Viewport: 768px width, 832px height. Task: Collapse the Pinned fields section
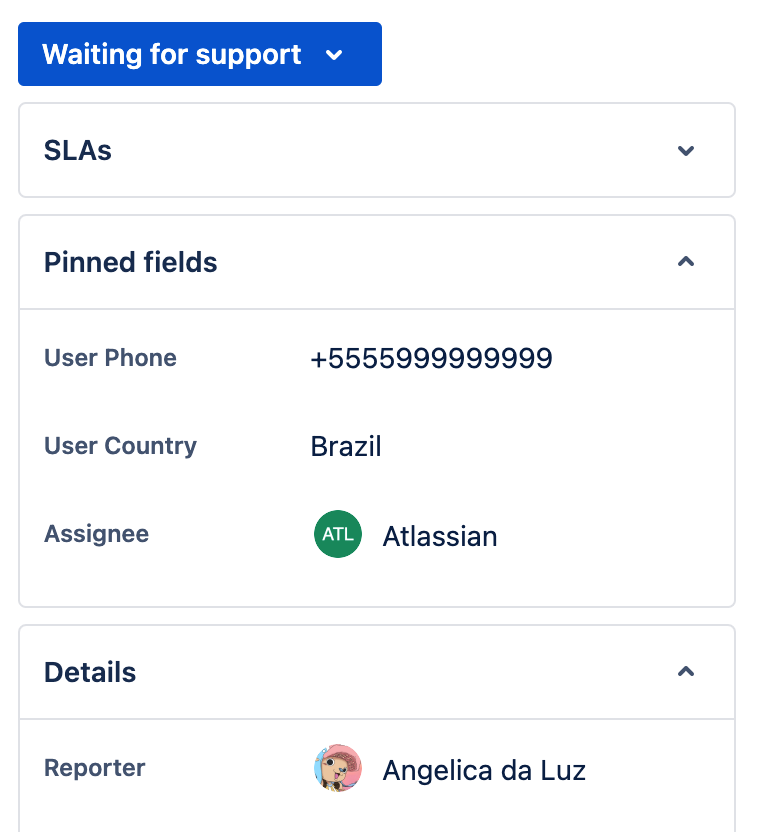(x=685, y=262)
